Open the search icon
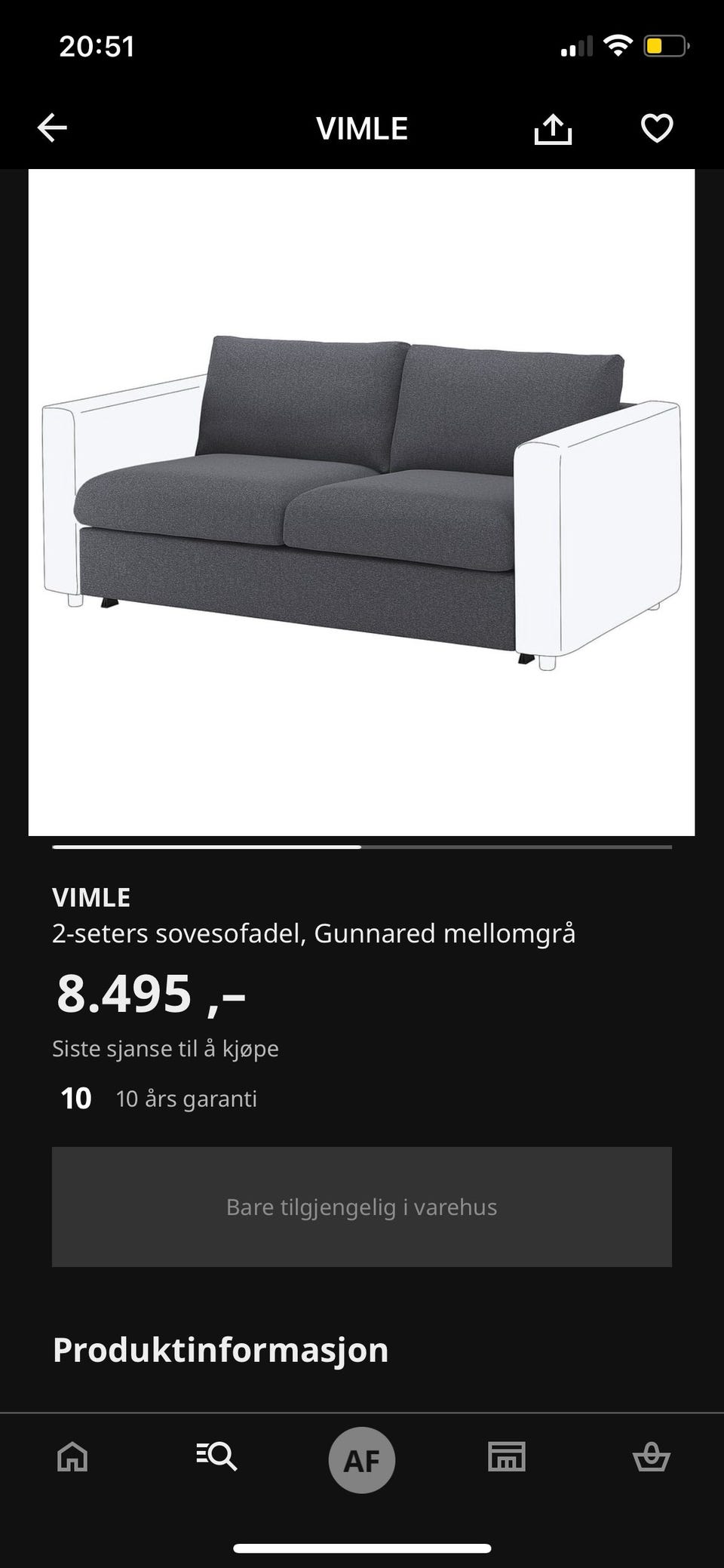 pyautogui.click(x=216, y=1458)
